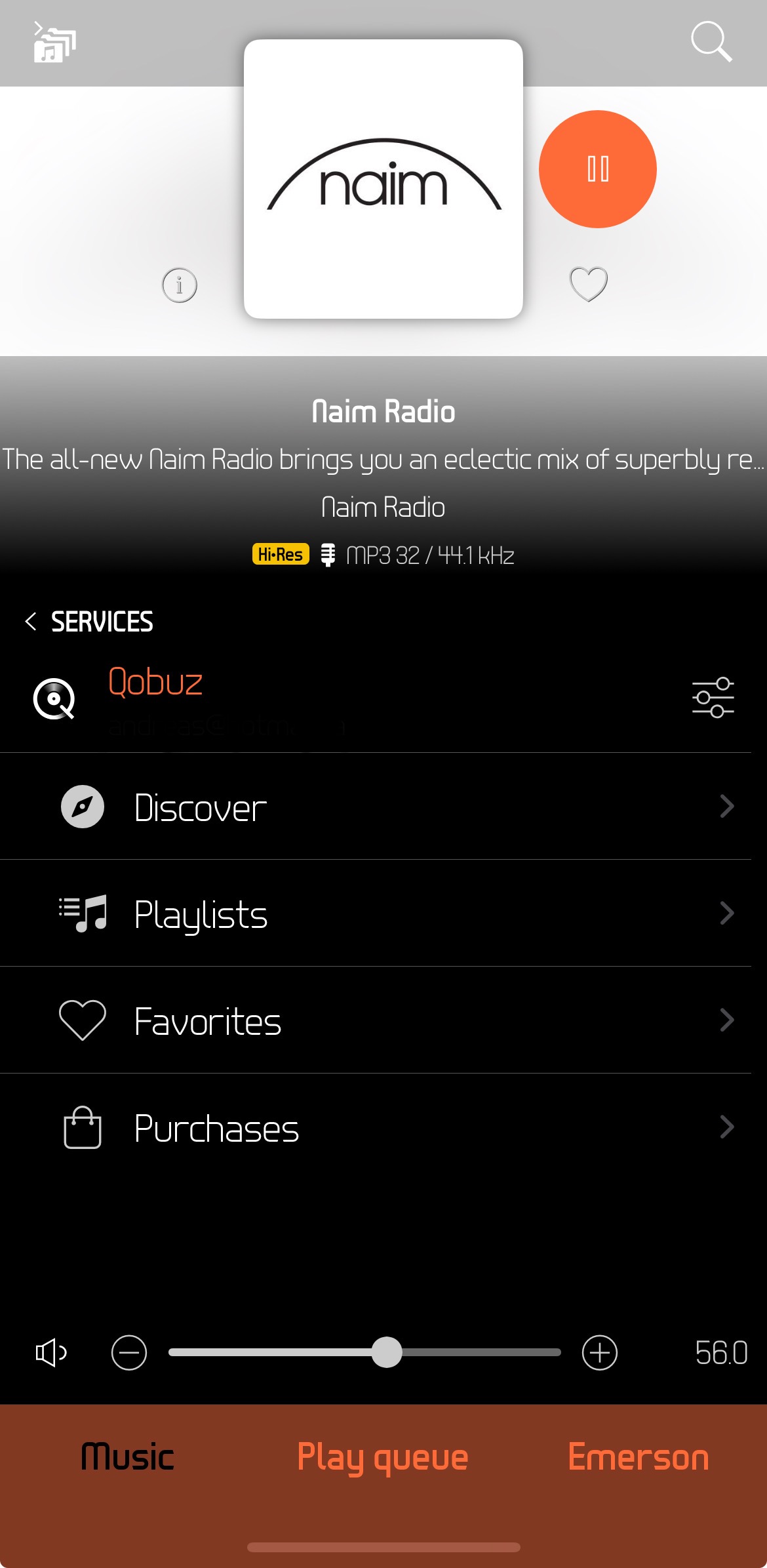
Task: Decrease volume with the minus button
Action: click(x=129, y=1352)
